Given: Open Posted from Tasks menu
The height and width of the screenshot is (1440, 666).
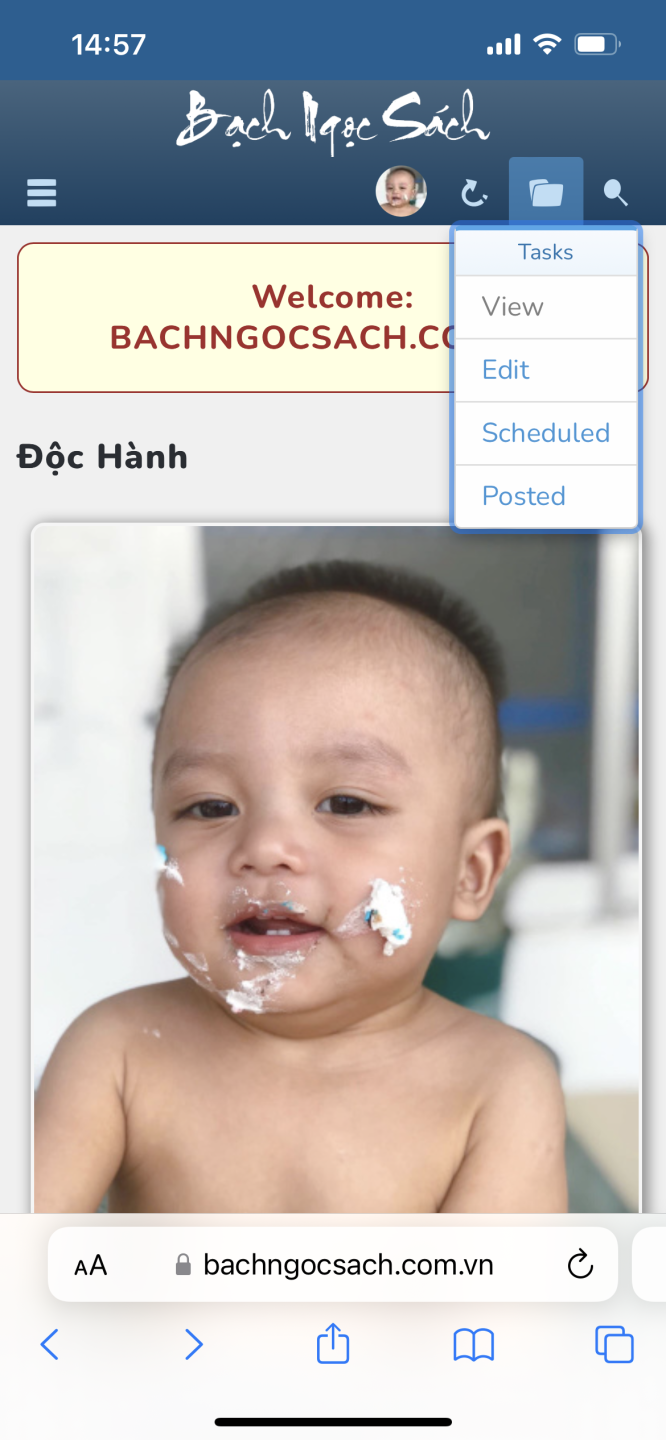Looking at the screenshot, I should coord(524,496).
